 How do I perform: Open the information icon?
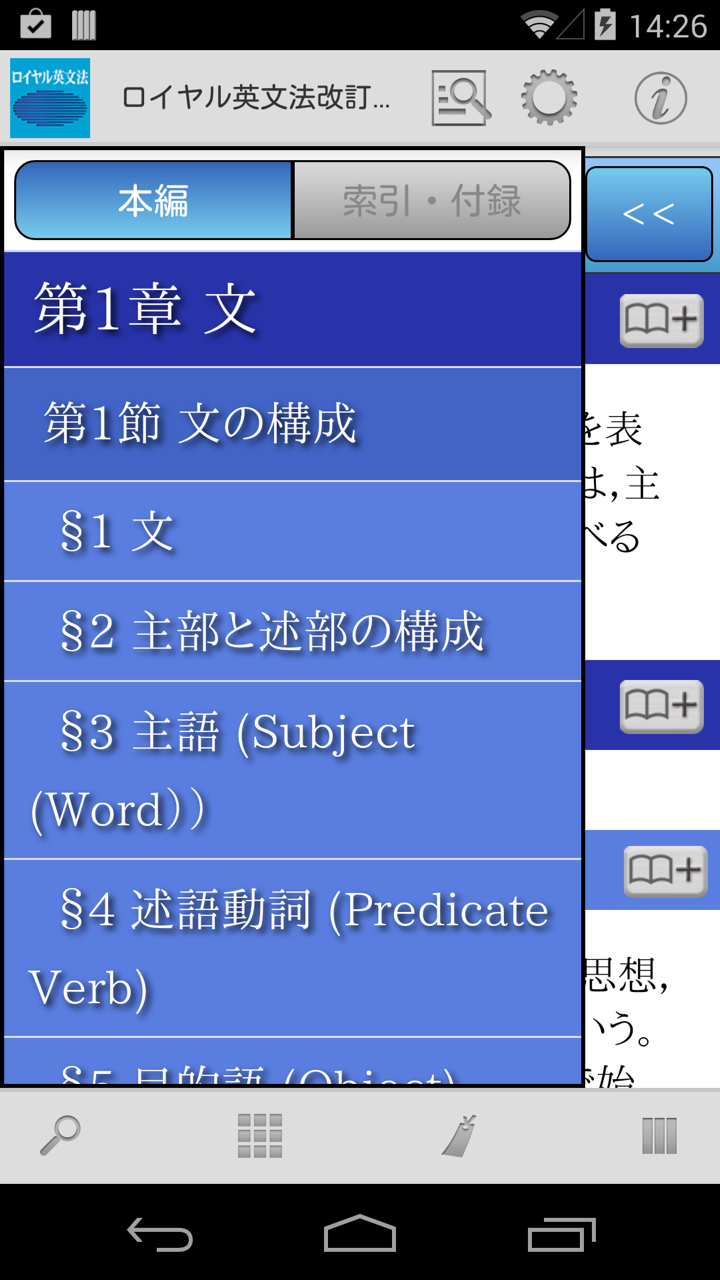660,98
